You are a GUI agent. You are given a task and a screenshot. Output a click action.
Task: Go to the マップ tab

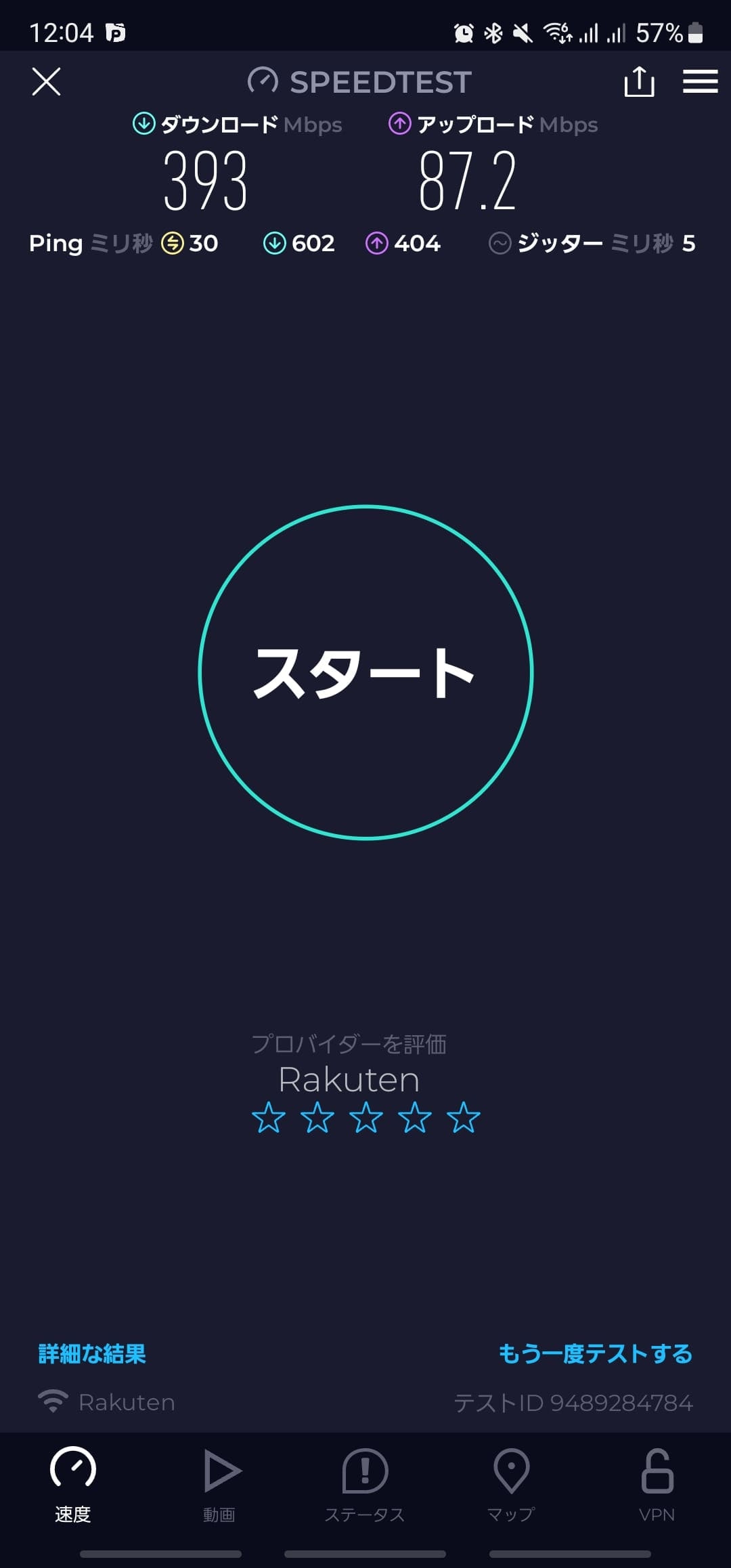coord(511,1484)
